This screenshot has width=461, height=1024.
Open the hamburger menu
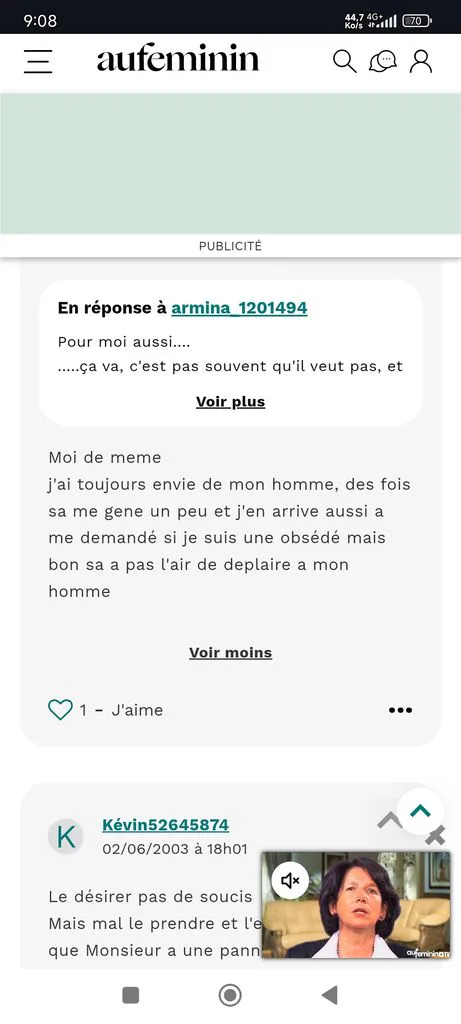tap(38, 61)
